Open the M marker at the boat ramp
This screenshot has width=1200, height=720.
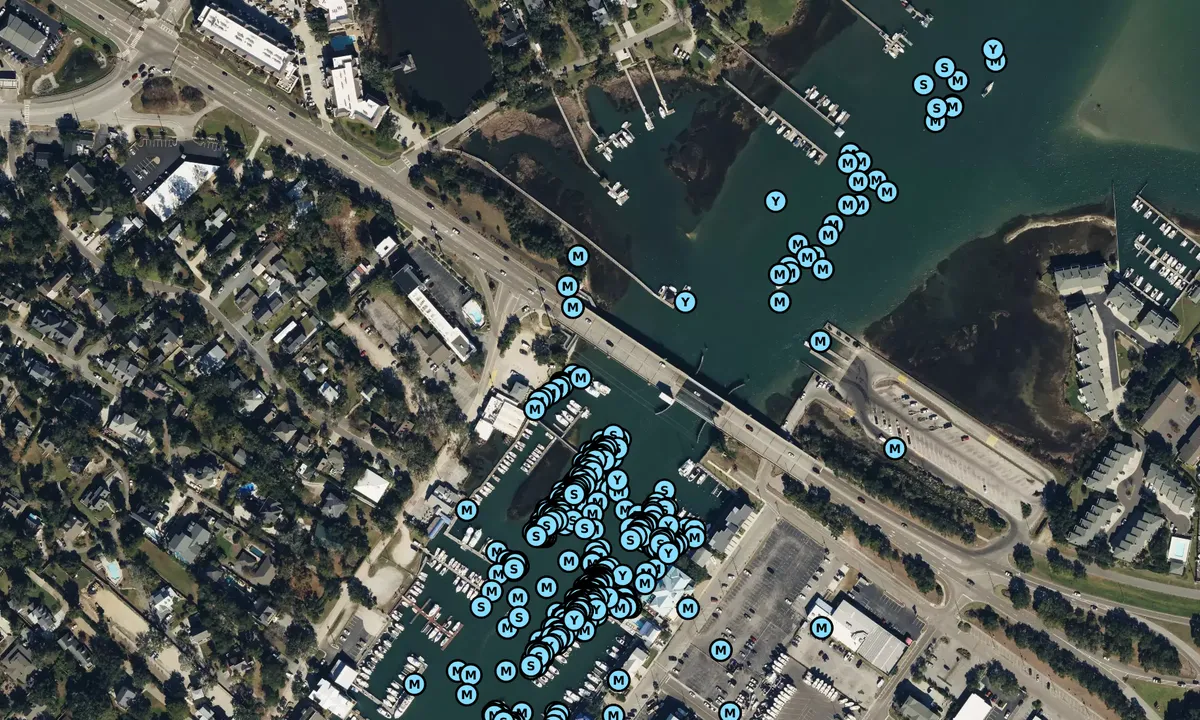(x=820, y=341)
